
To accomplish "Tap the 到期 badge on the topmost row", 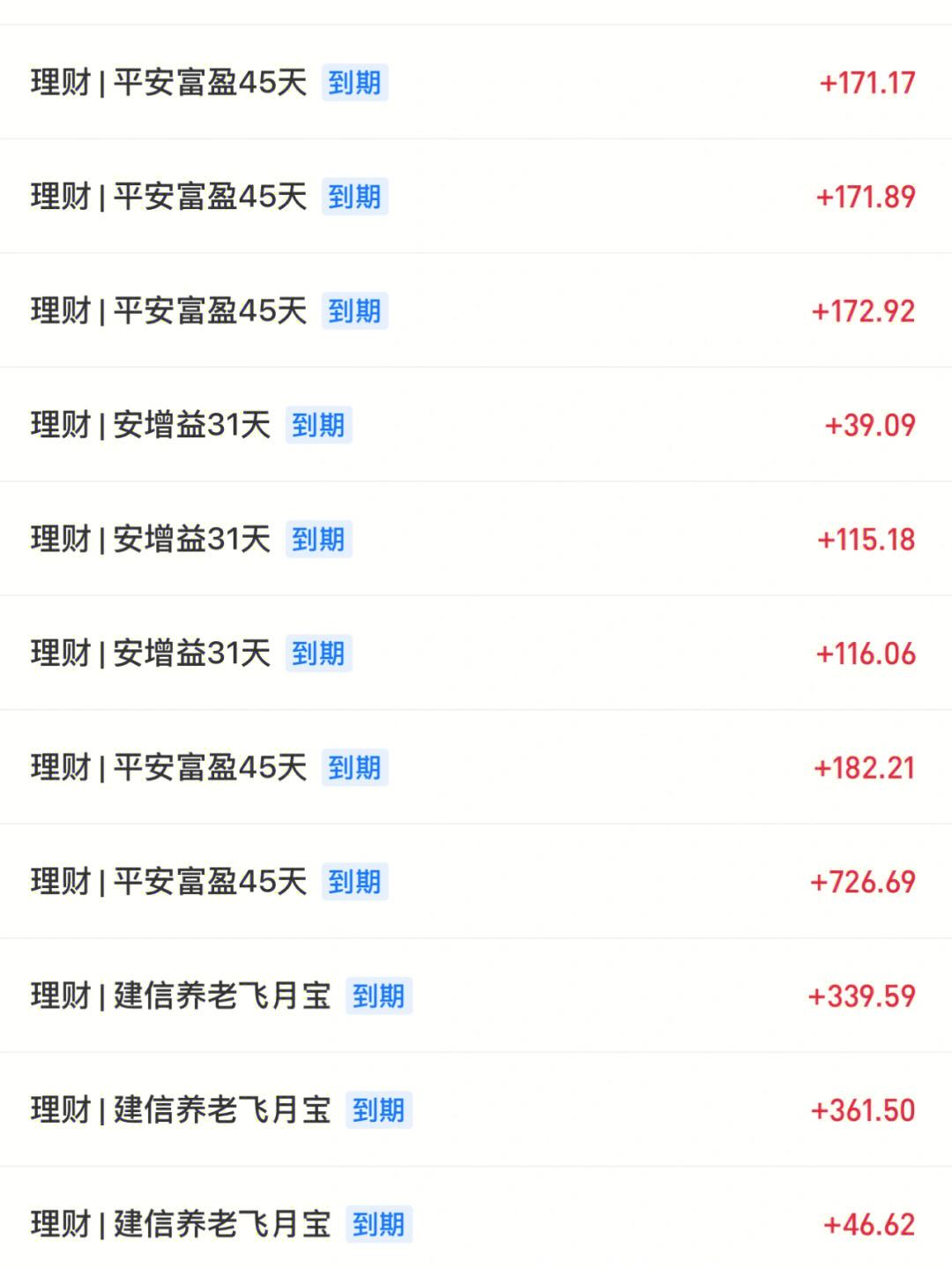I will click(x=356, y=84).
